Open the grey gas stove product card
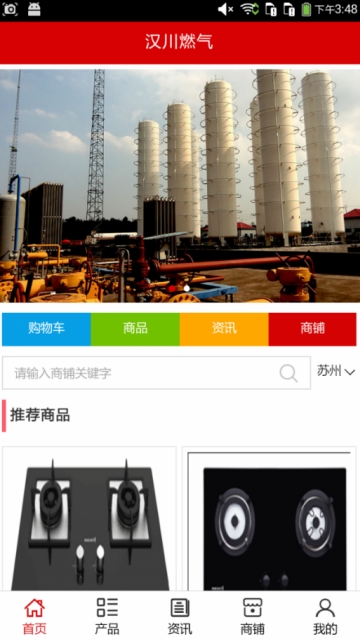Viewport: 360px width, 640px height. click(89, 518)
